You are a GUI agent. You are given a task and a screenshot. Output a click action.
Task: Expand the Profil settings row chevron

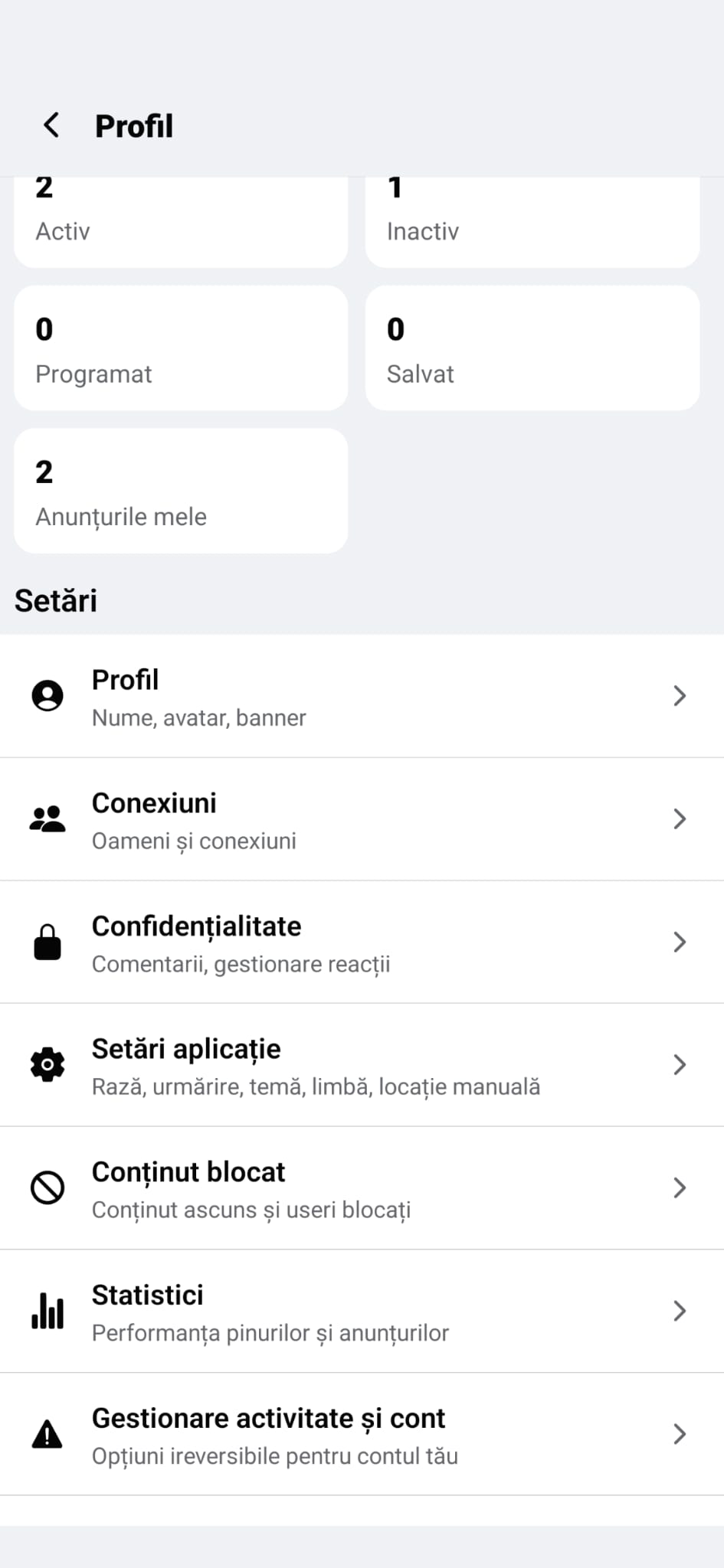[680, 695]
